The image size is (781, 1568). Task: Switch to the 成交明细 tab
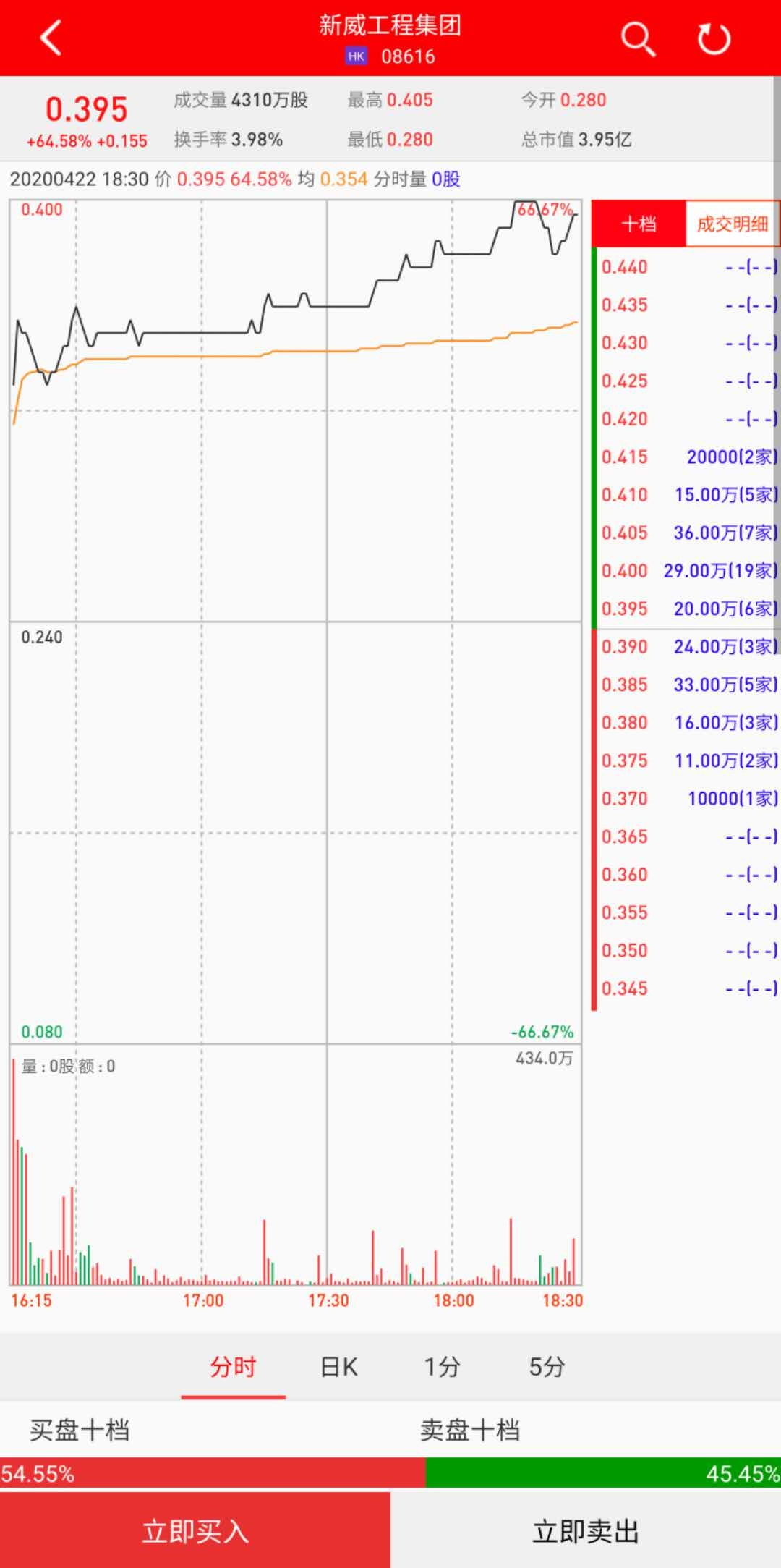pyautogui.click(x=732, y=224)
